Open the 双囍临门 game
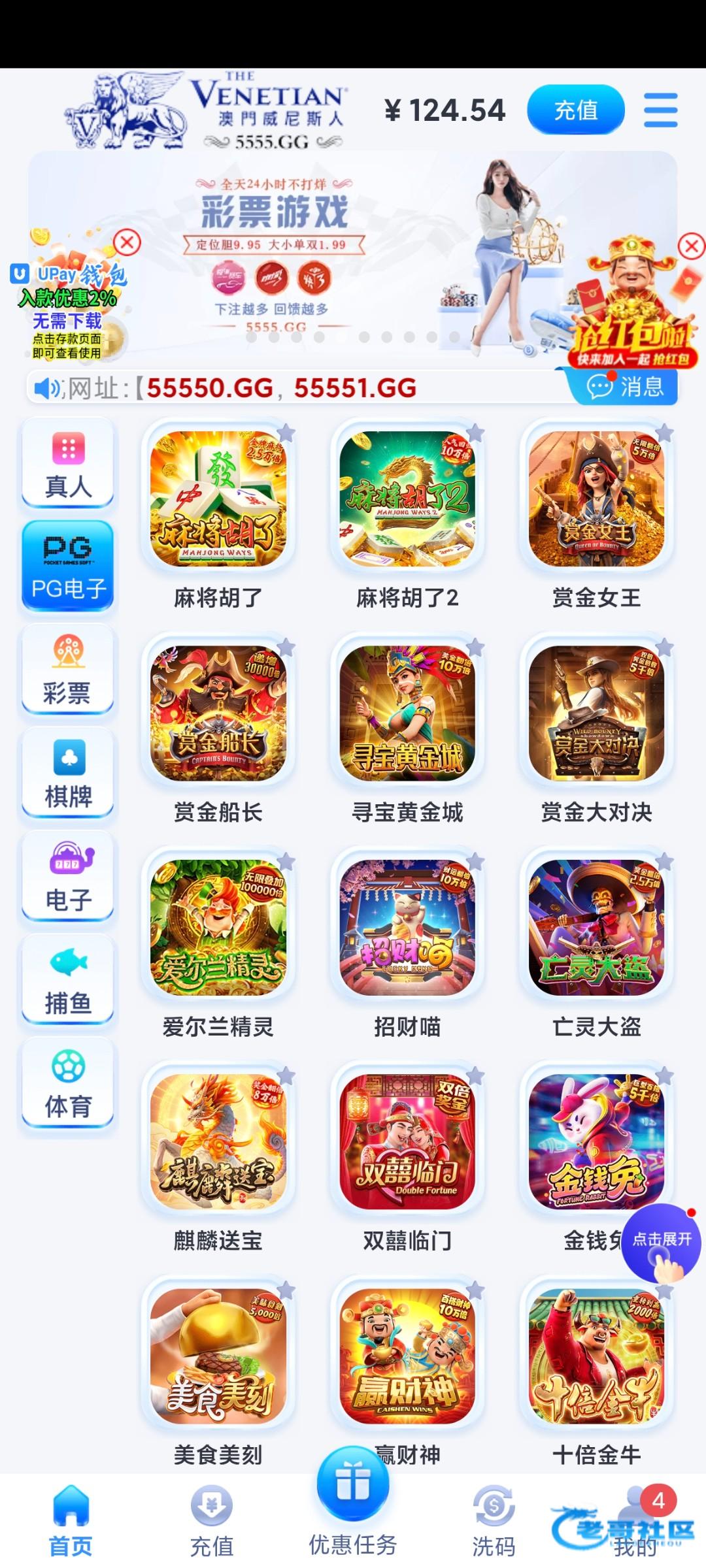Viewport: 706px width, 1568px height. point(407,1142)
